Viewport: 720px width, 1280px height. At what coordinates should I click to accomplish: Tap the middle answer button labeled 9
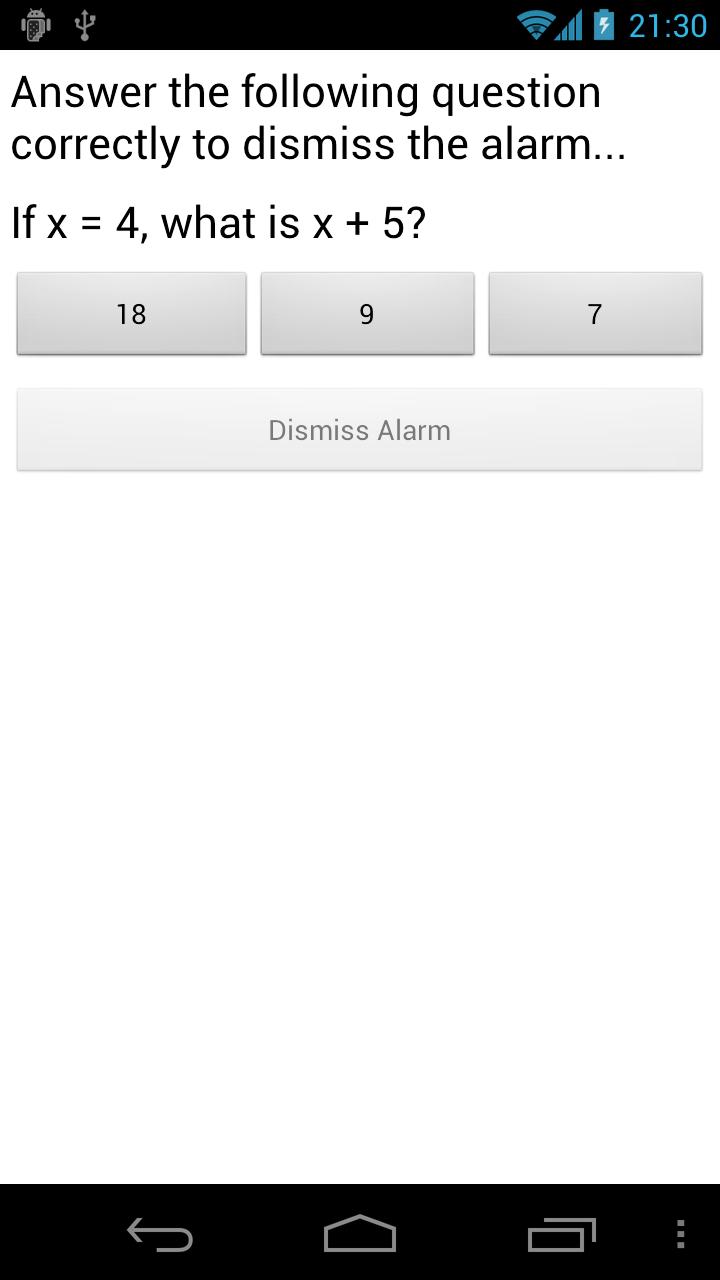[x=367, y=313]
